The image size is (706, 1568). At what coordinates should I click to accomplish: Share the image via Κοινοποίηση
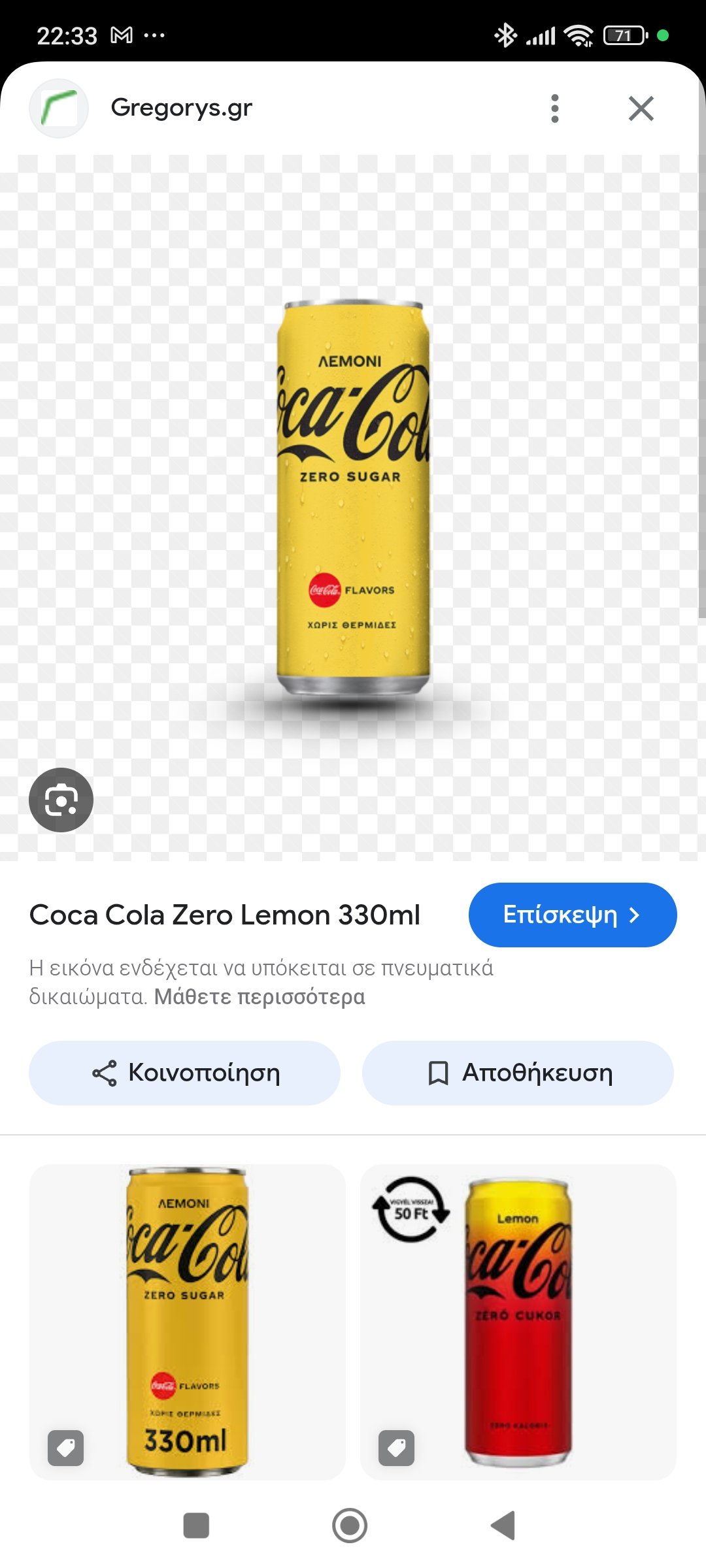pos(184,1073)
